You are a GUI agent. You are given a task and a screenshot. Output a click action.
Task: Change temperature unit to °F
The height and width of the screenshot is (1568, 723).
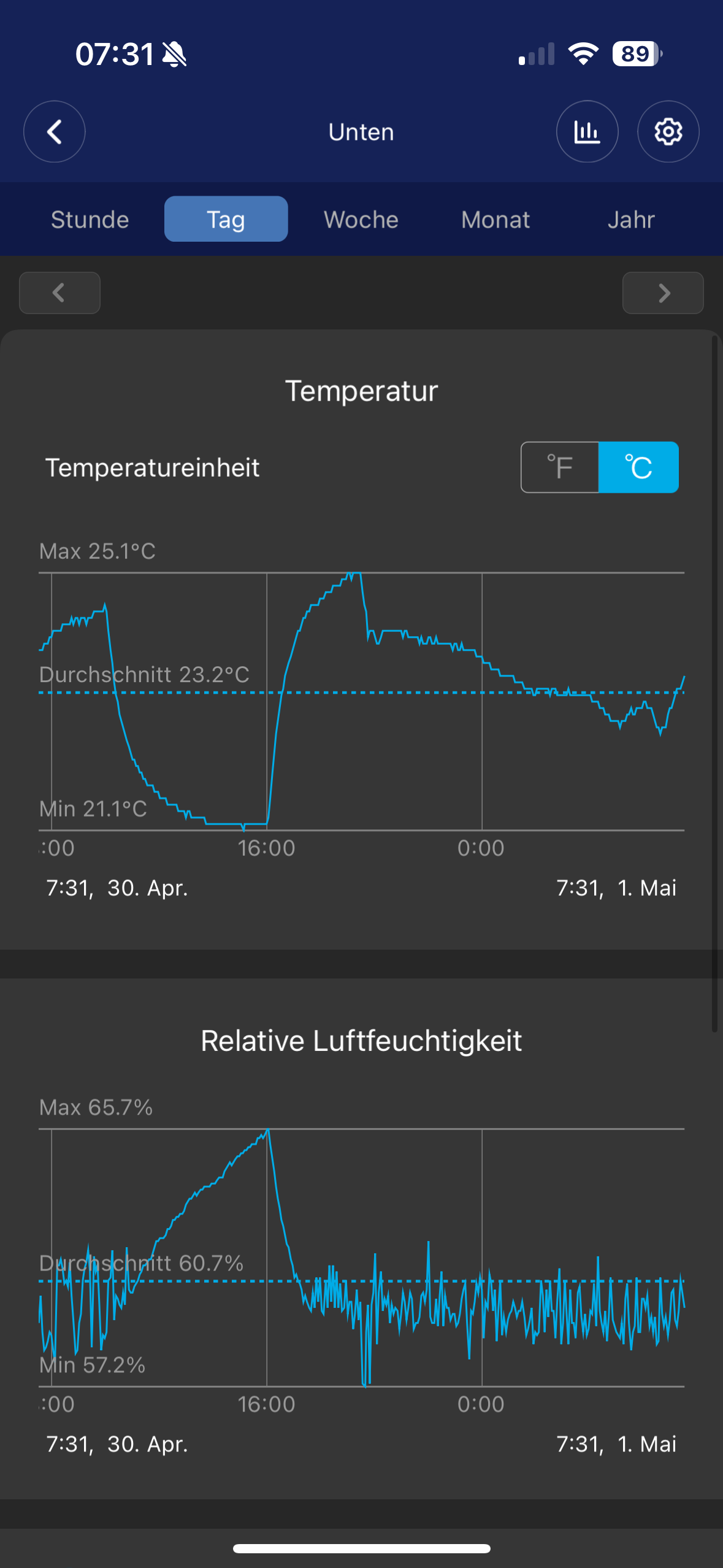point(560,467)
